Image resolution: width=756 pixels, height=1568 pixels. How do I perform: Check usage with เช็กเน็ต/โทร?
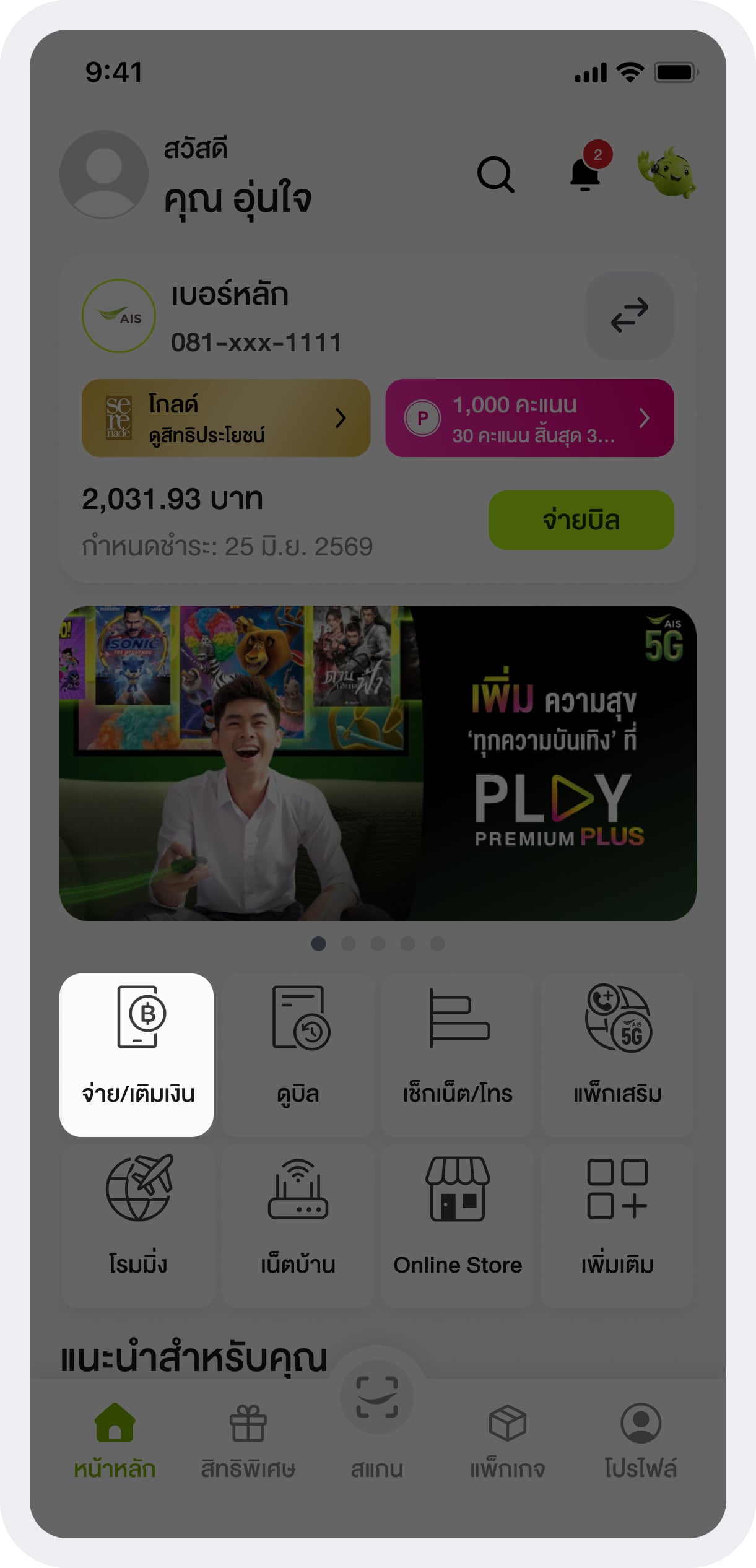(458, 1055)
